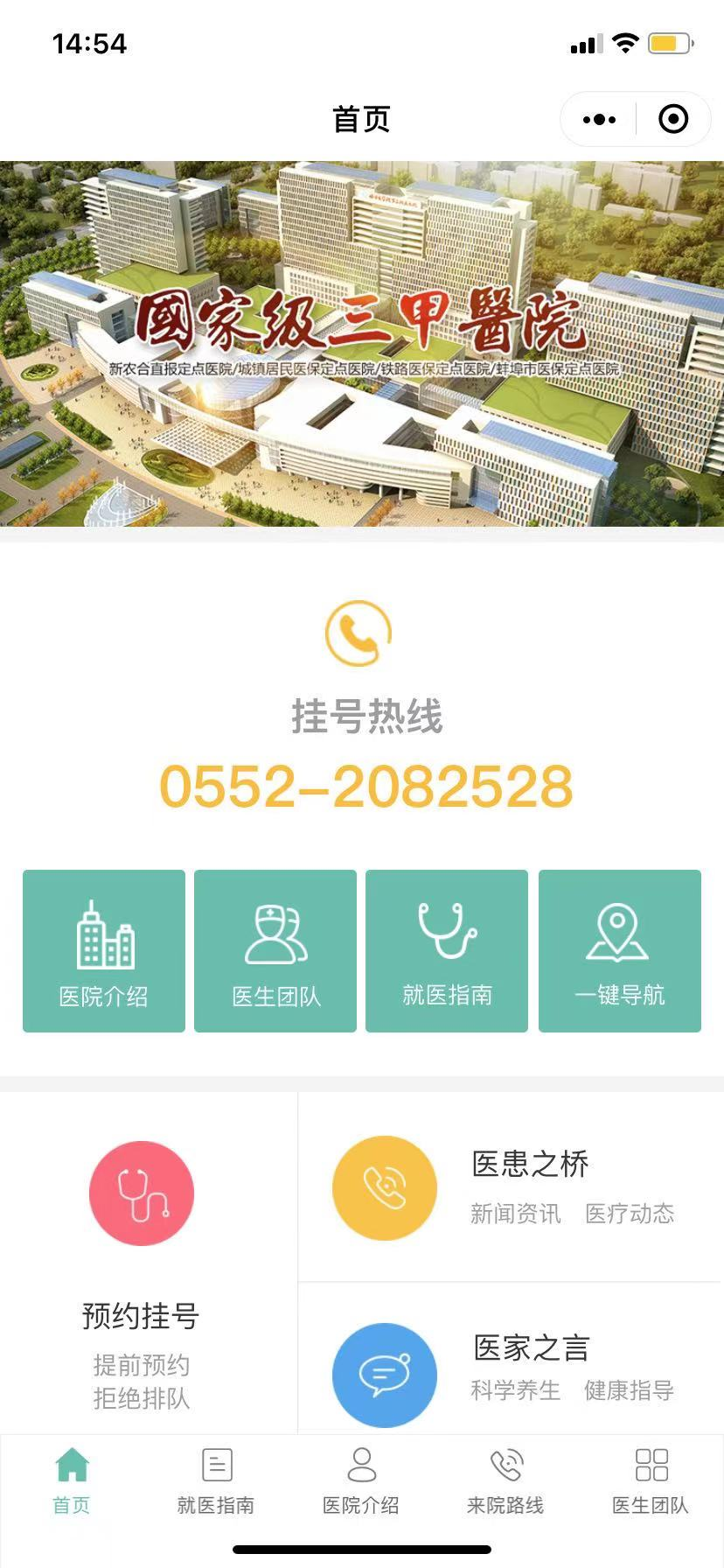The image size is (724, 1568).
Task: Open the 就医指南 green tile
Action: pos(447,951)
